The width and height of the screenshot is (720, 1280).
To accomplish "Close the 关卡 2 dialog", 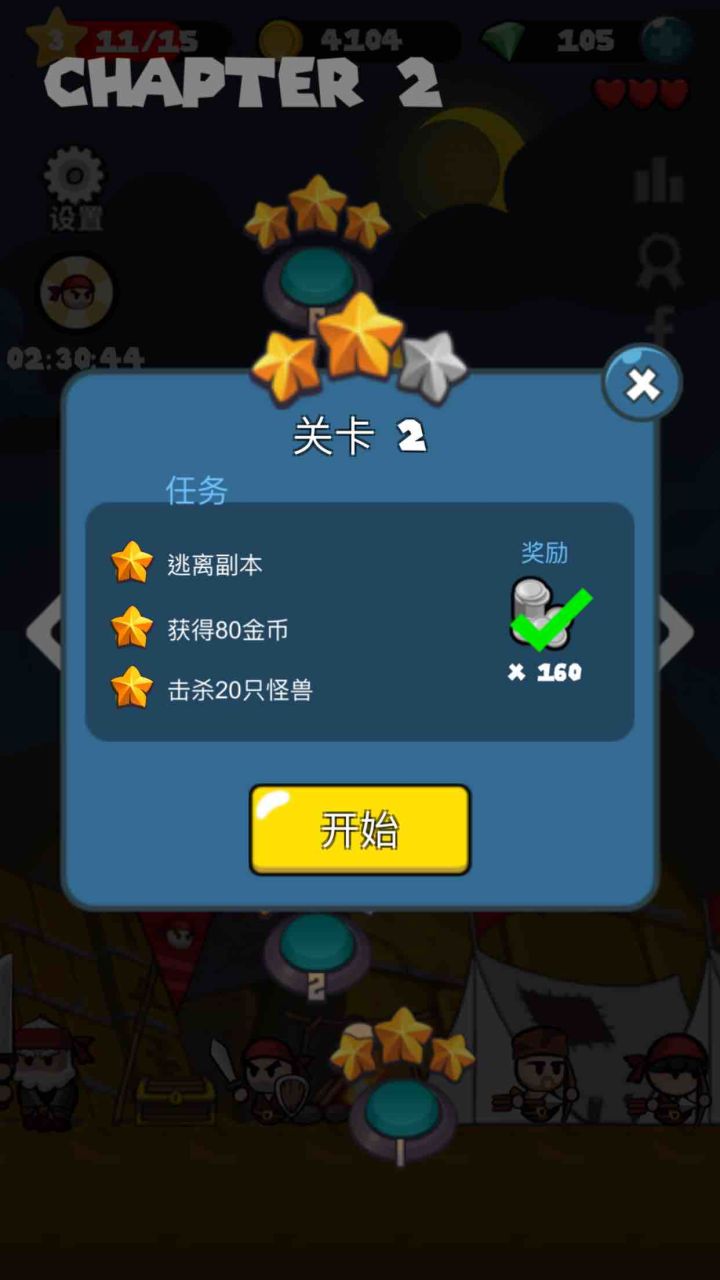I will [642, 386].
